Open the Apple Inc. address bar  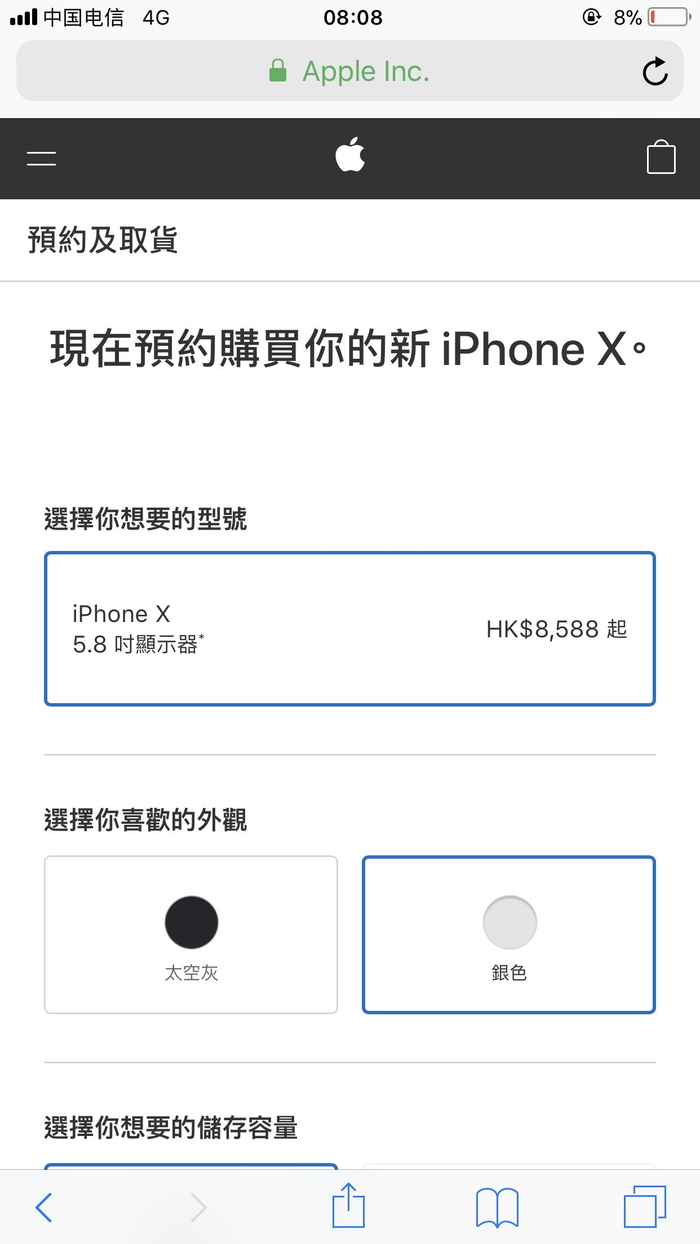click(350, 71)
